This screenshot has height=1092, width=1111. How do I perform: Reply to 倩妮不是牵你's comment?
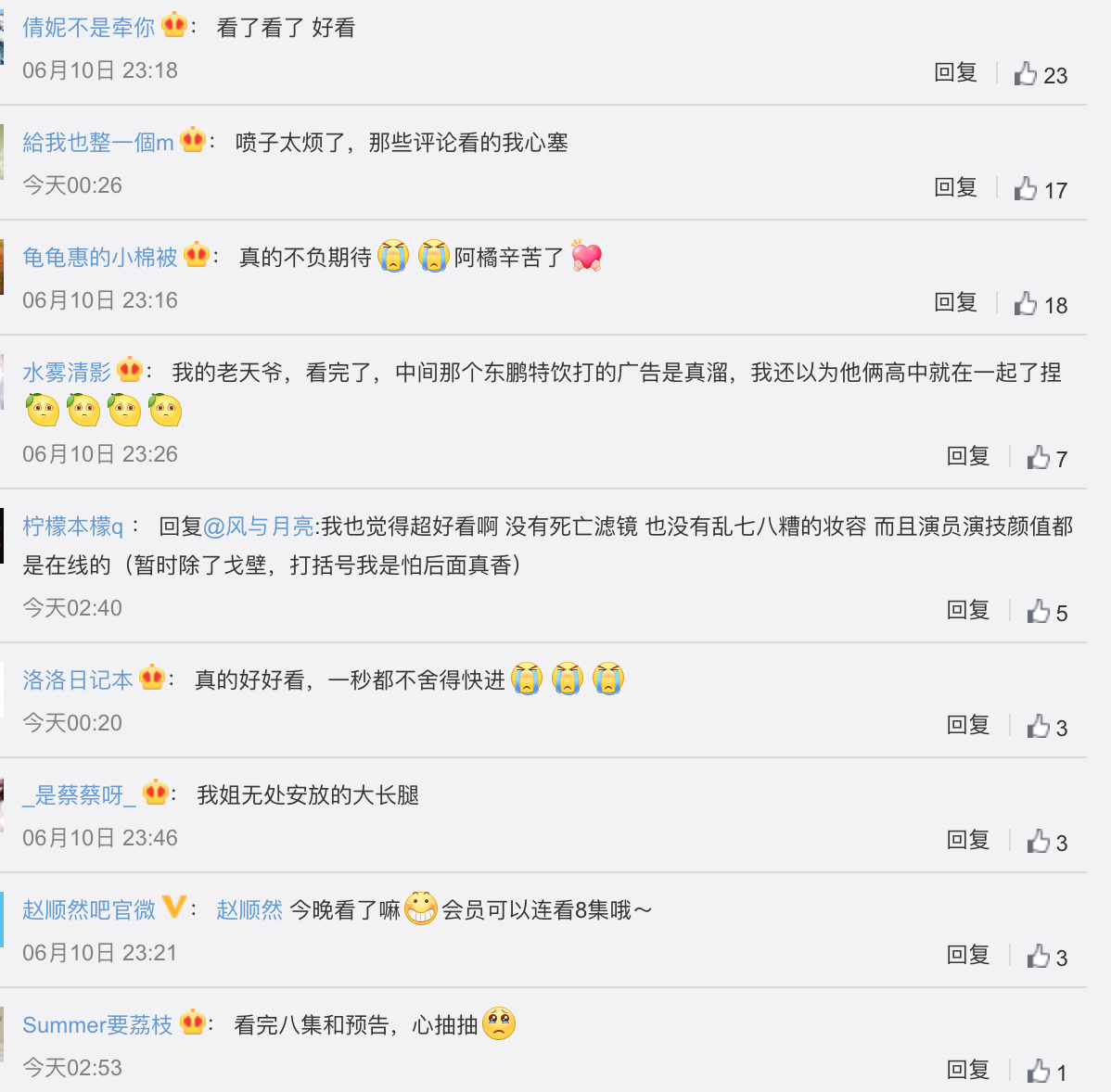[x=955, y=73]
